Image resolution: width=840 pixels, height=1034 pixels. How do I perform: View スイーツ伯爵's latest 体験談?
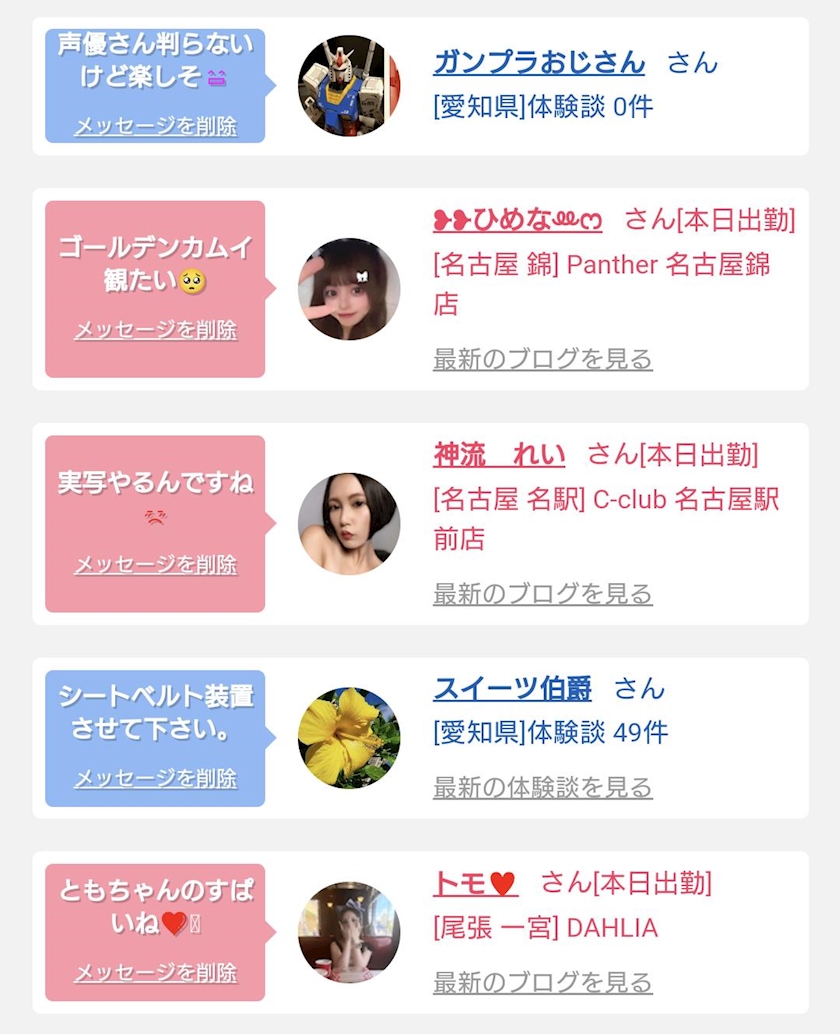543,787
